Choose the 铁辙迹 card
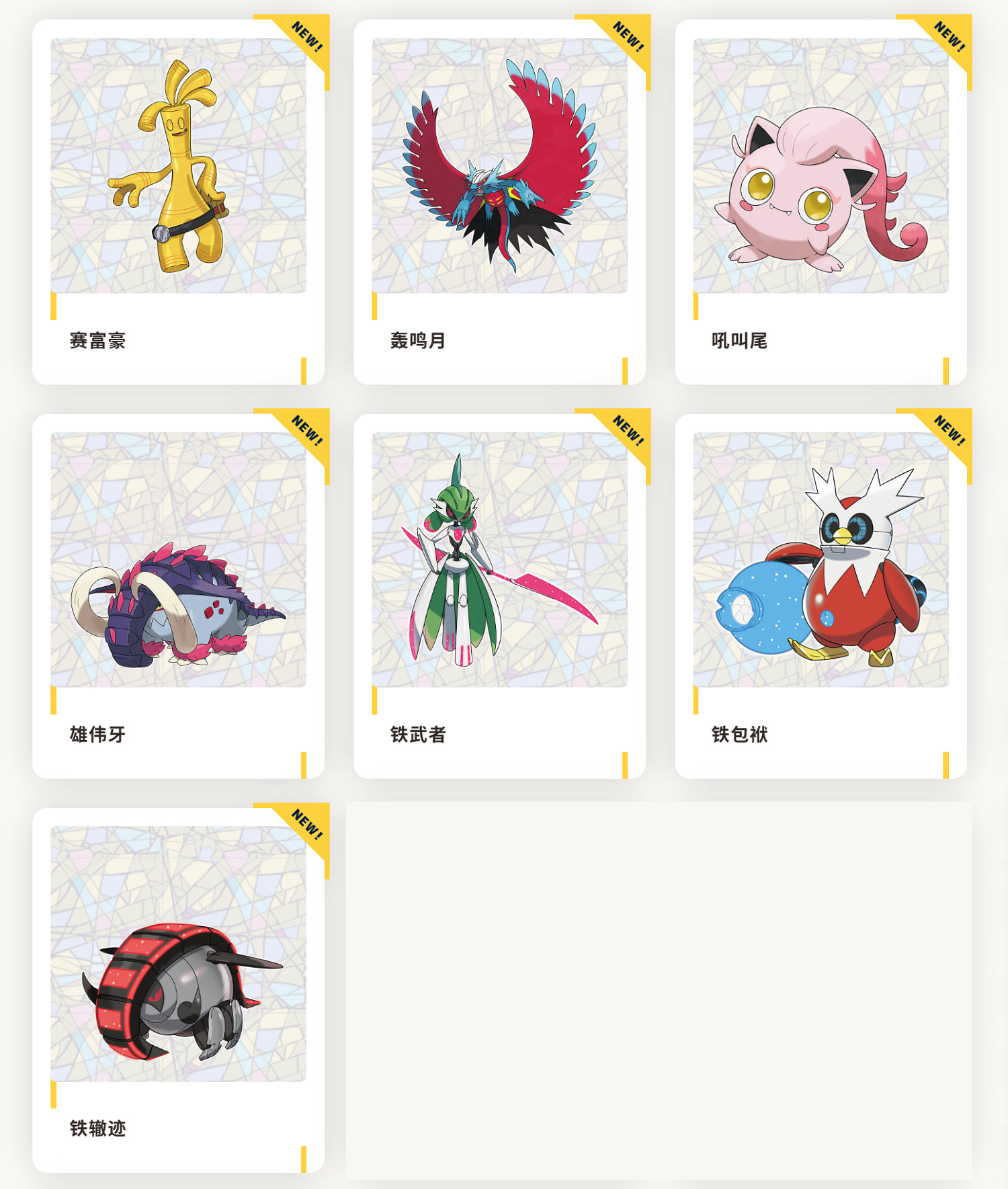The image size is (1008, 1189). click(x=178, y=989)
